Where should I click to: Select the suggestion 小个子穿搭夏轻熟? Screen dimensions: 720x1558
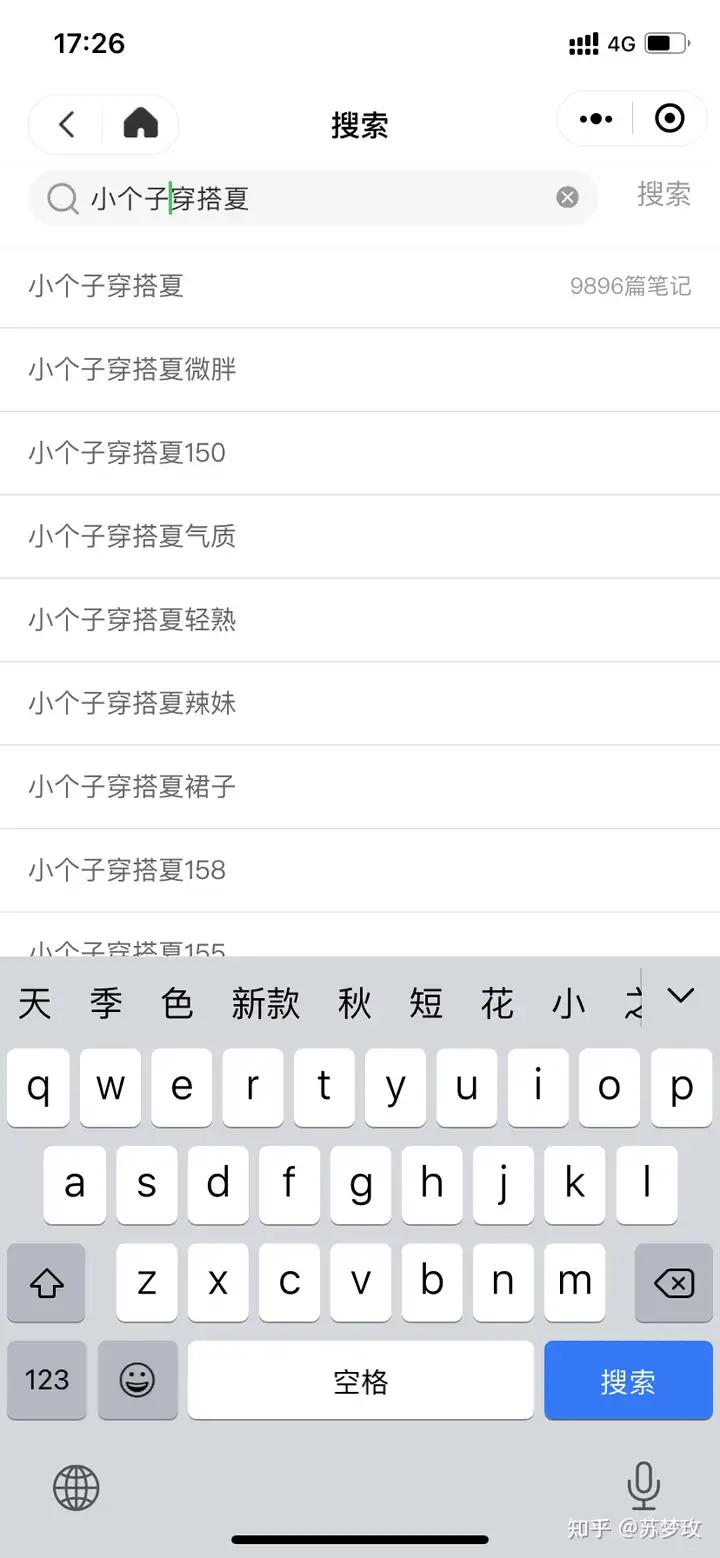(360, 620)
